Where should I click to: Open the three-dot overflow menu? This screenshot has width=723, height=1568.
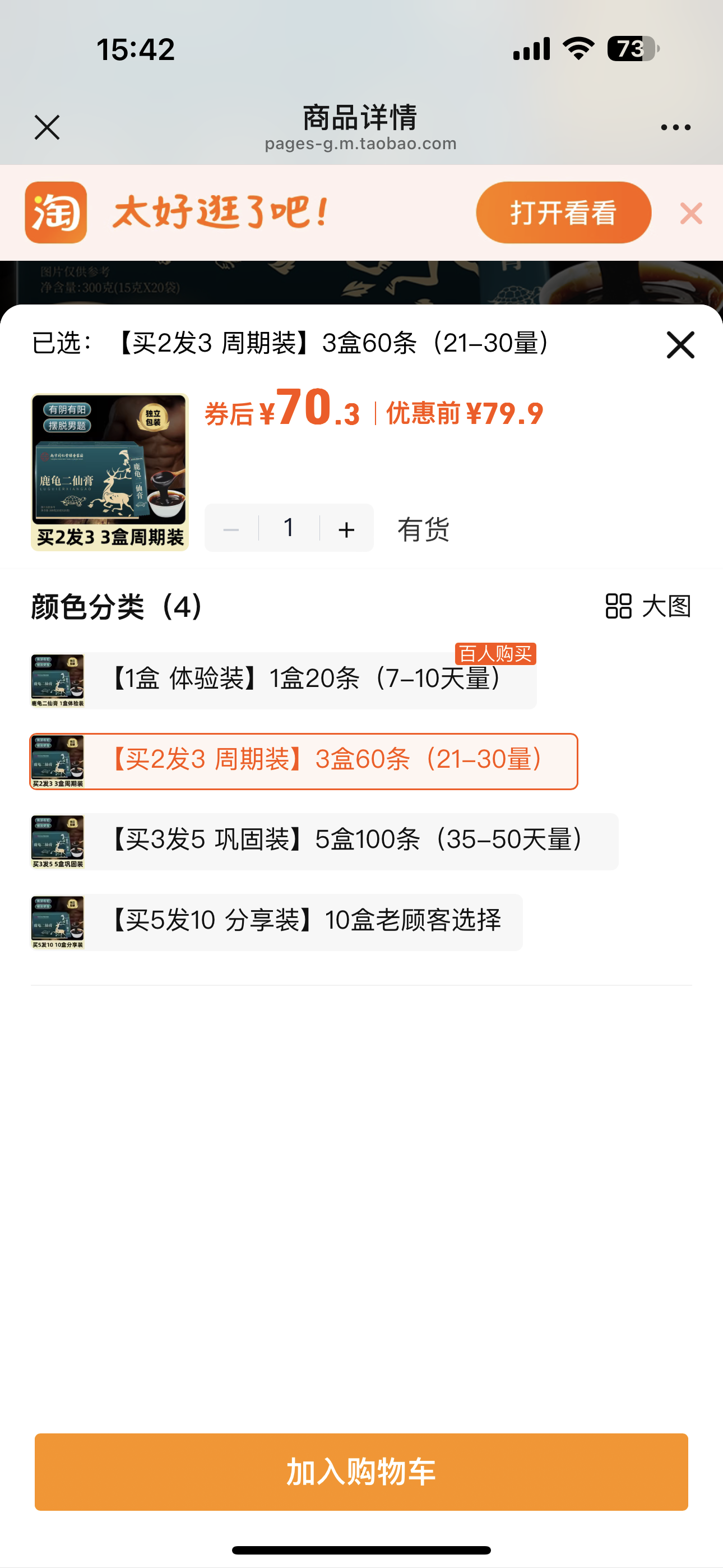coord(675,127)
